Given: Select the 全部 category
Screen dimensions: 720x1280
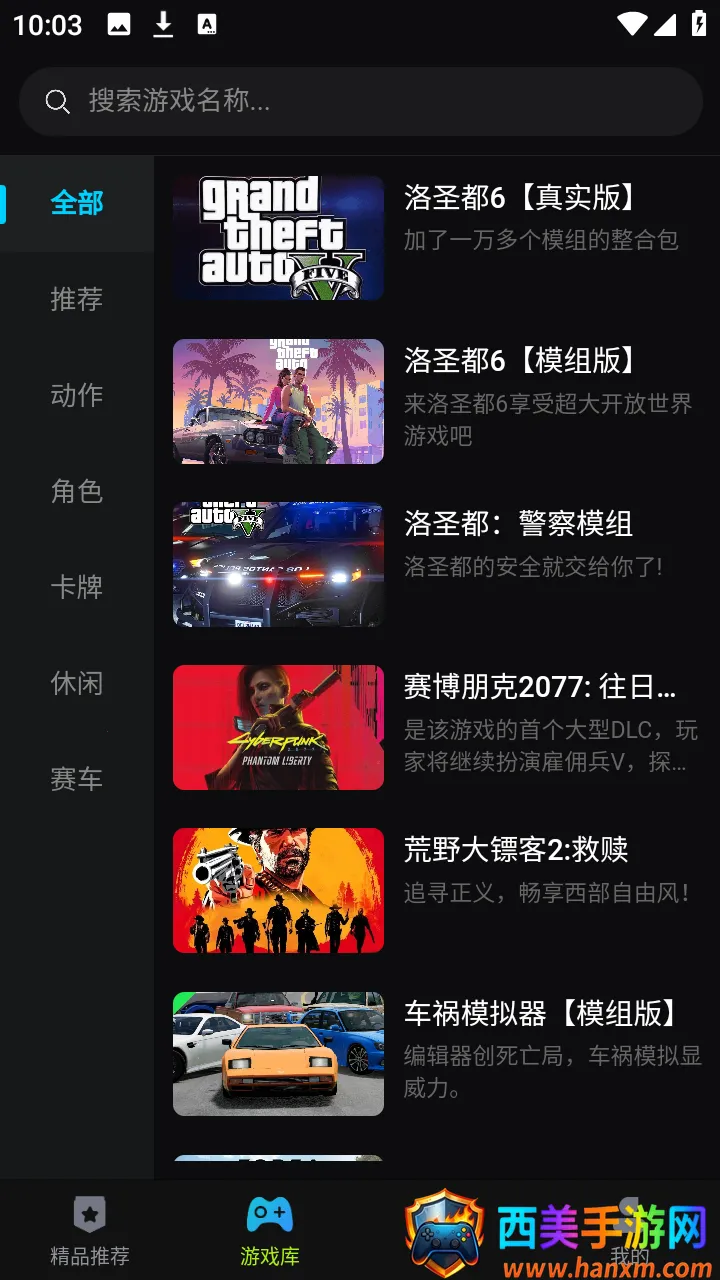Looking at the screenshot, I should point(77,203).
